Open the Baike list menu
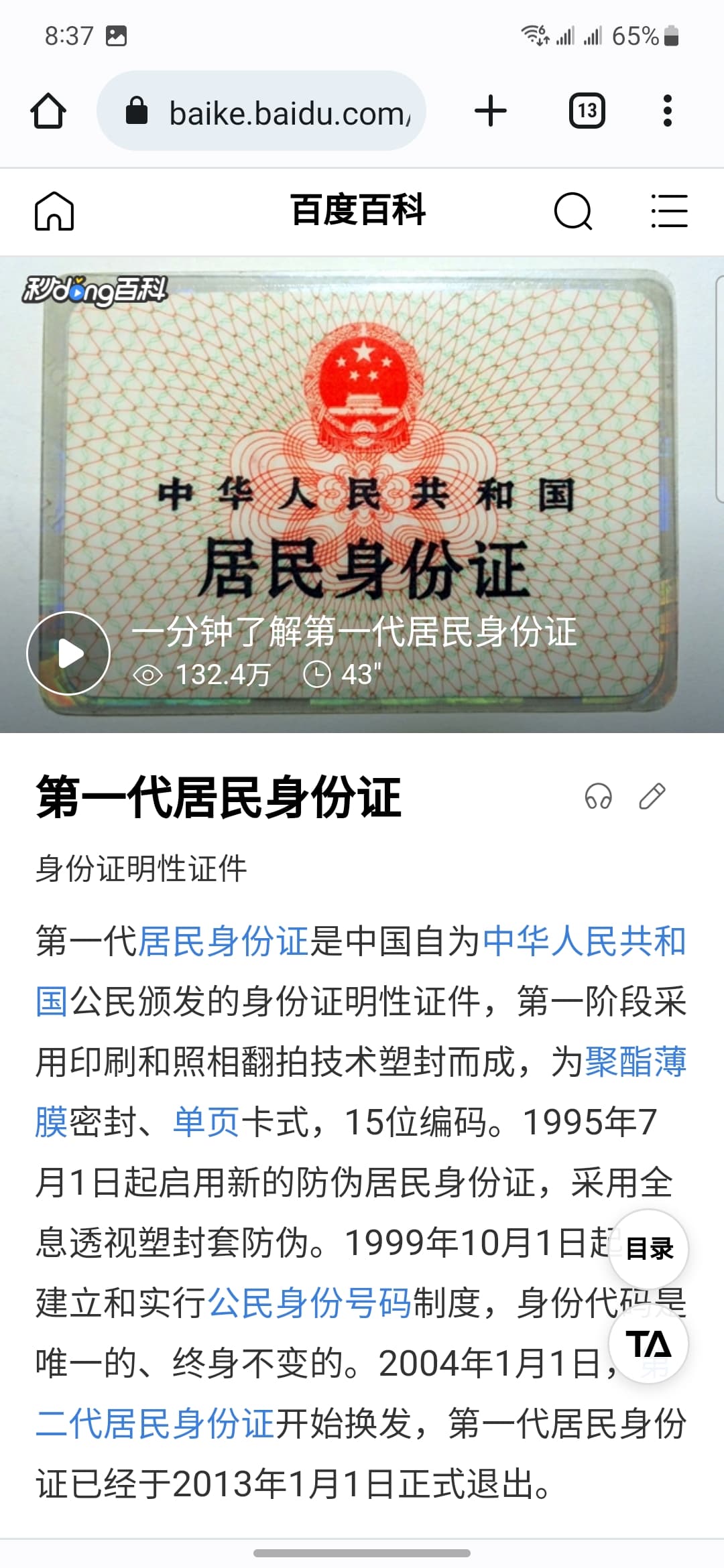724x1568 pixels. point(669,211)
